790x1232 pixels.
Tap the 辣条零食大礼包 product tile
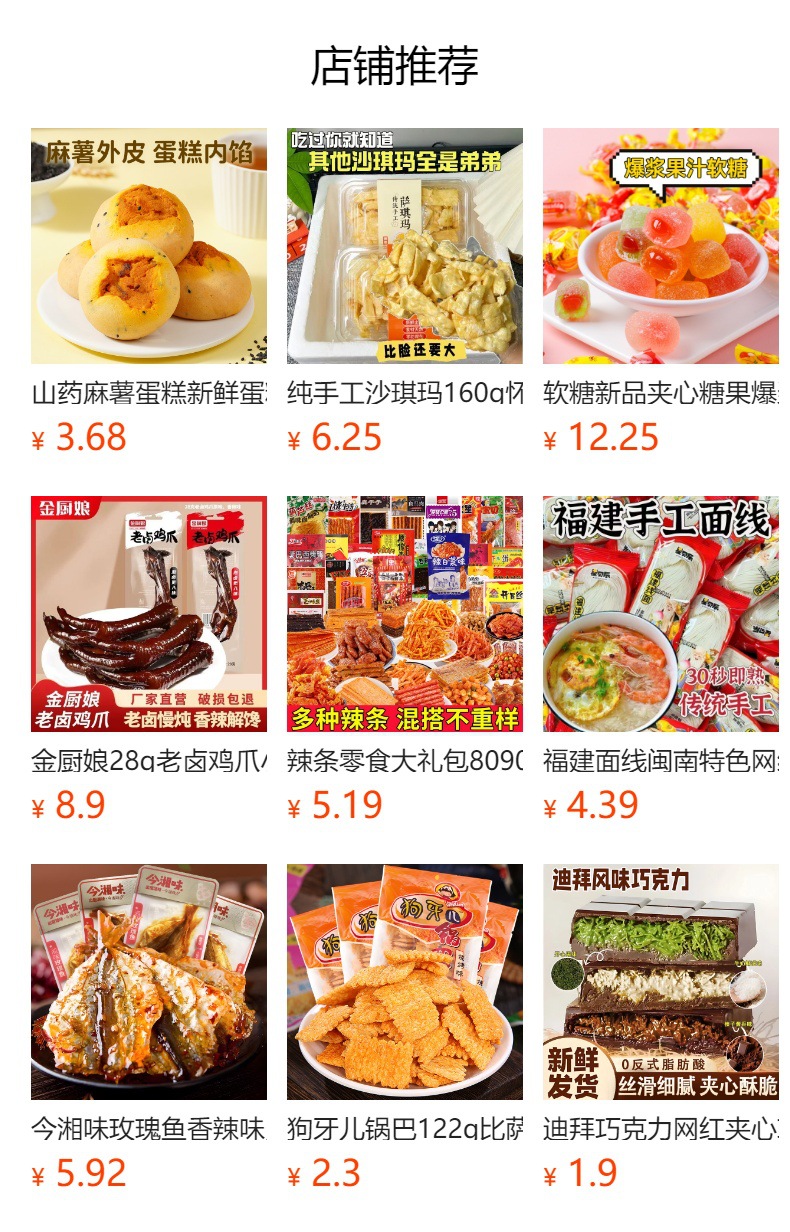[404, 614]
